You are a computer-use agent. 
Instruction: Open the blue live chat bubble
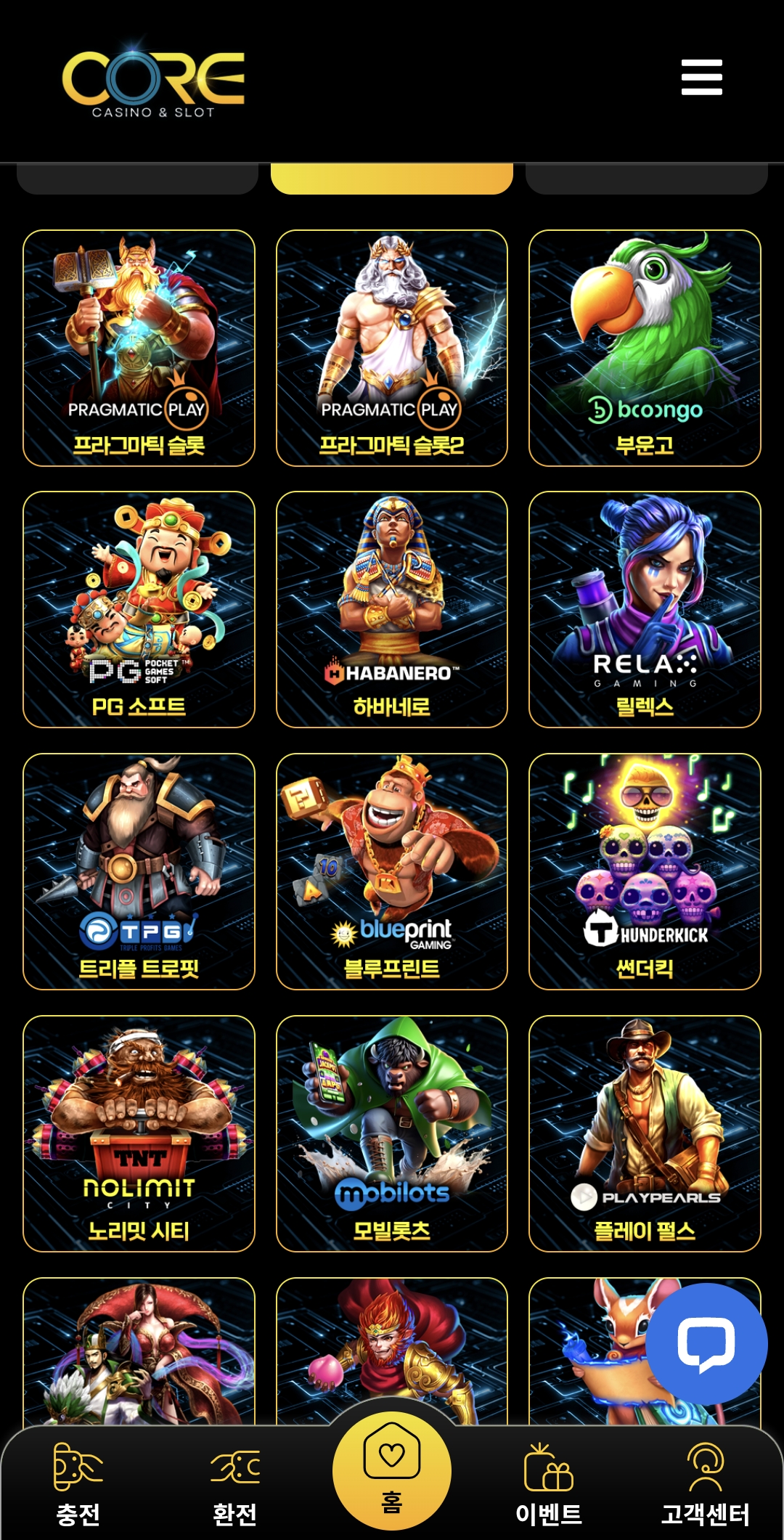tap(706, 1344)
